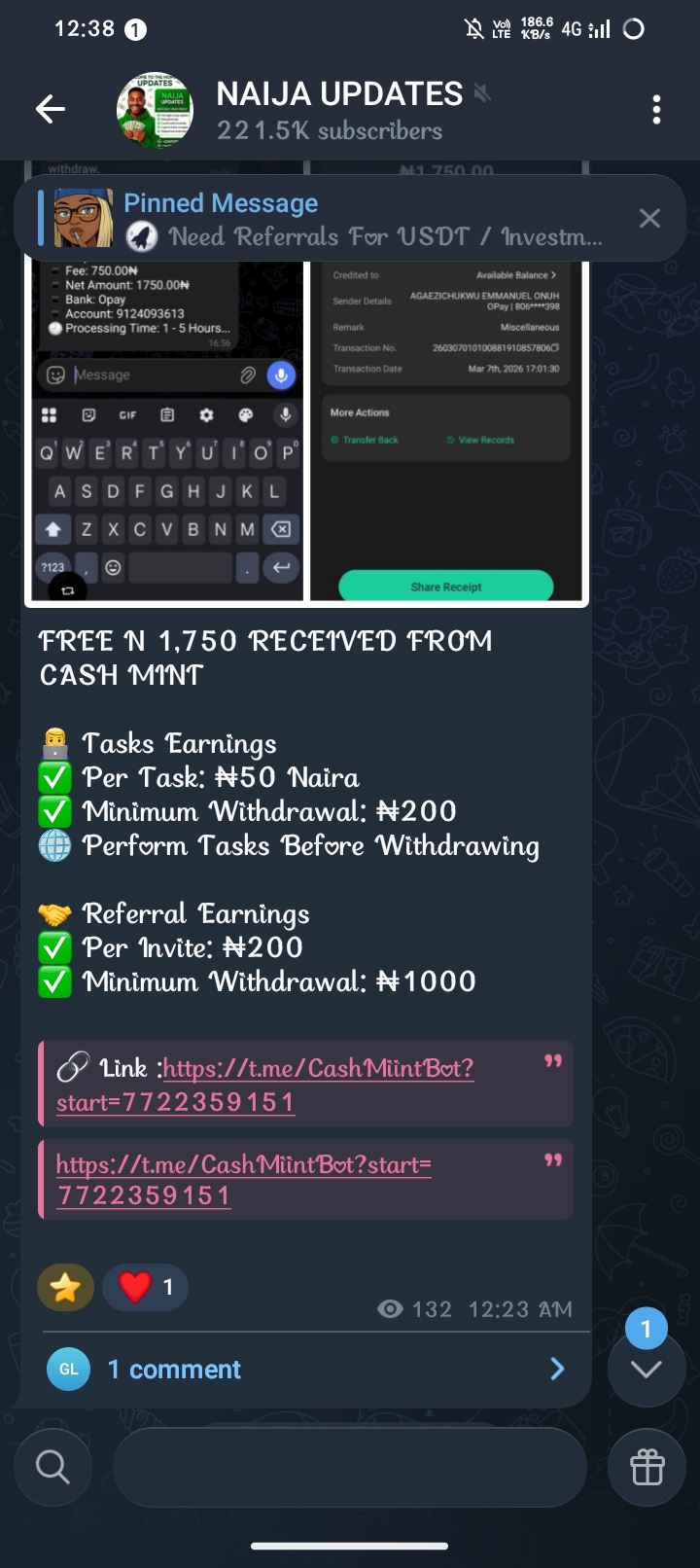Open the three-dot overflow menu
The width and height of the screenshot is (700, 1568).
tap(656, 110)
